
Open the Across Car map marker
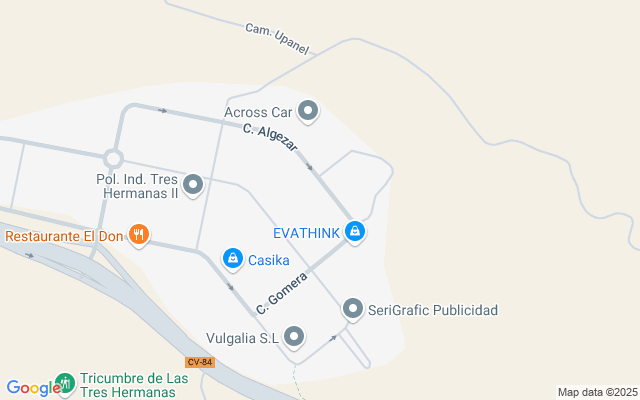pyautogui.click(x=308, y=111)
